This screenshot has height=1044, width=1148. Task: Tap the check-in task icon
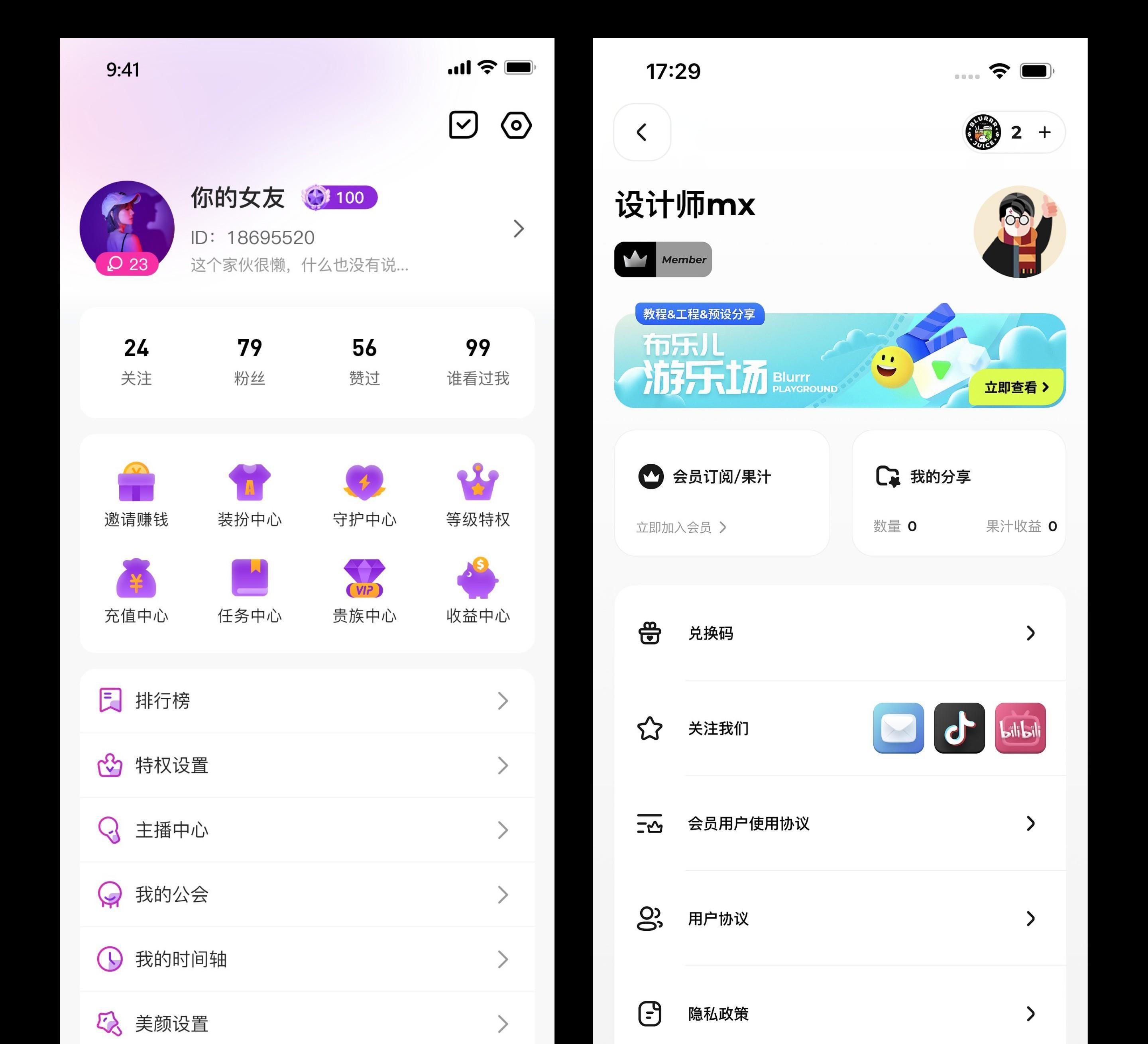pos(463,125)
